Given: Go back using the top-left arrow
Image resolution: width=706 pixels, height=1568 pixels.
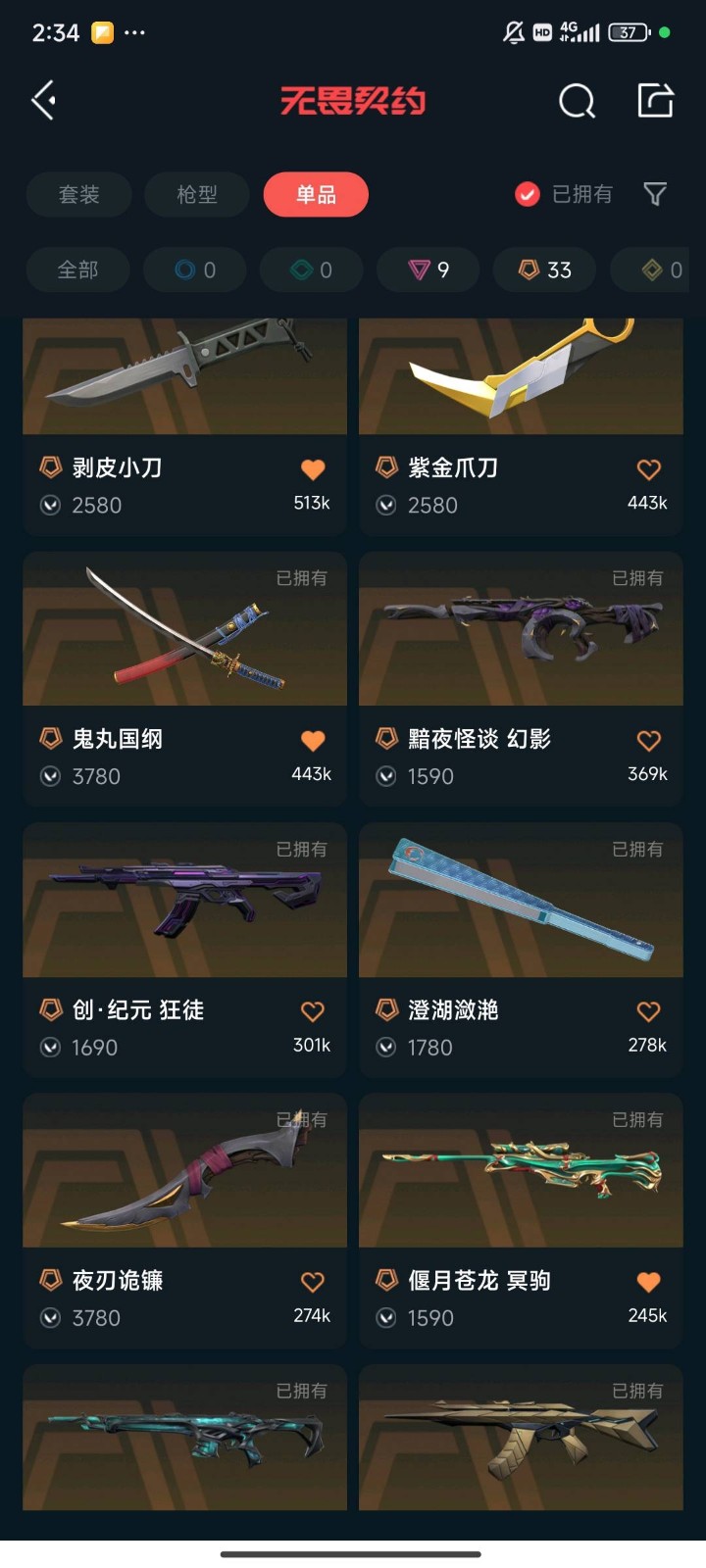Looking at the screenshot, I should (44, 100).
